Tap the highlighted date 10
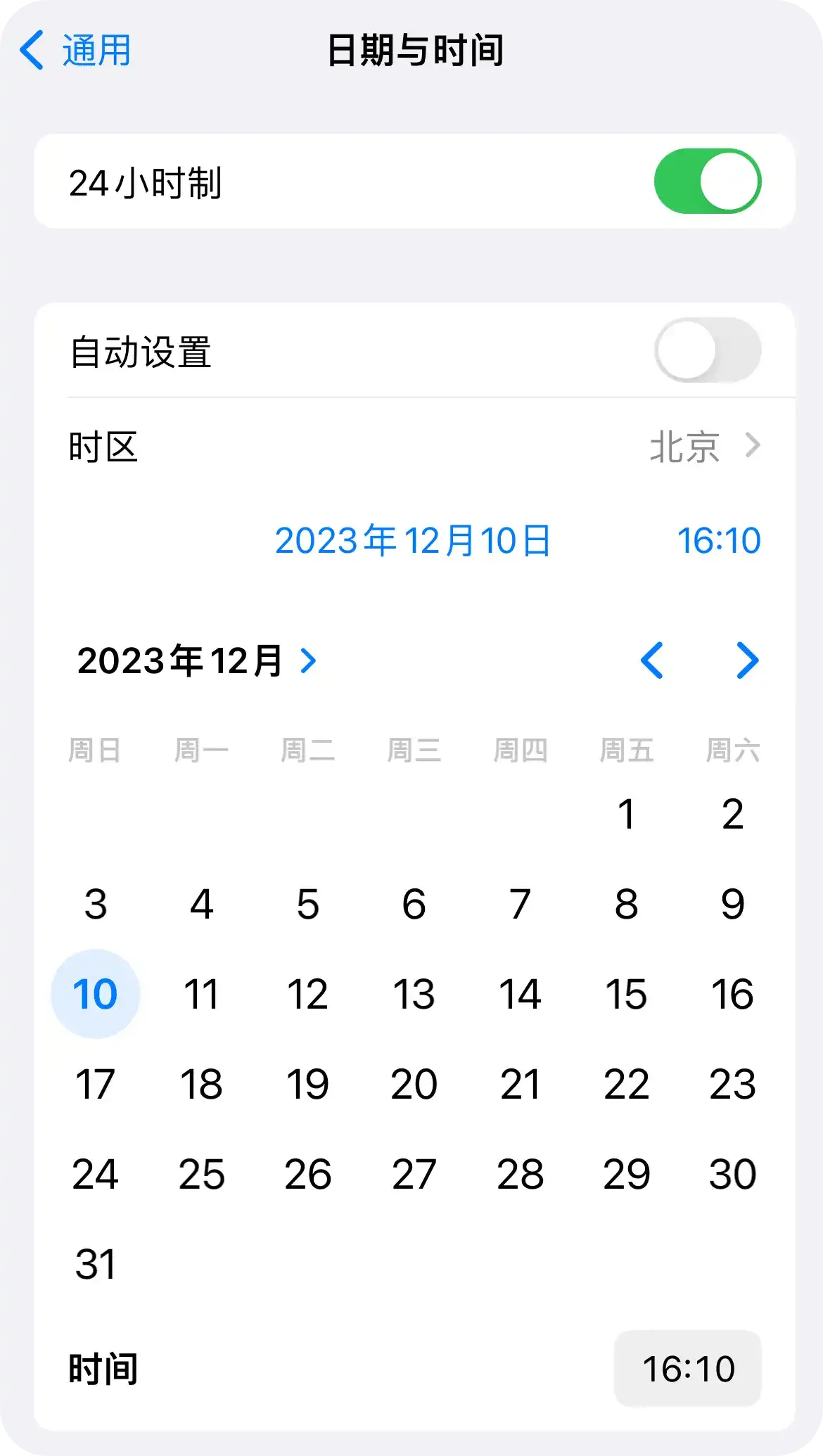 click(96, 993)
